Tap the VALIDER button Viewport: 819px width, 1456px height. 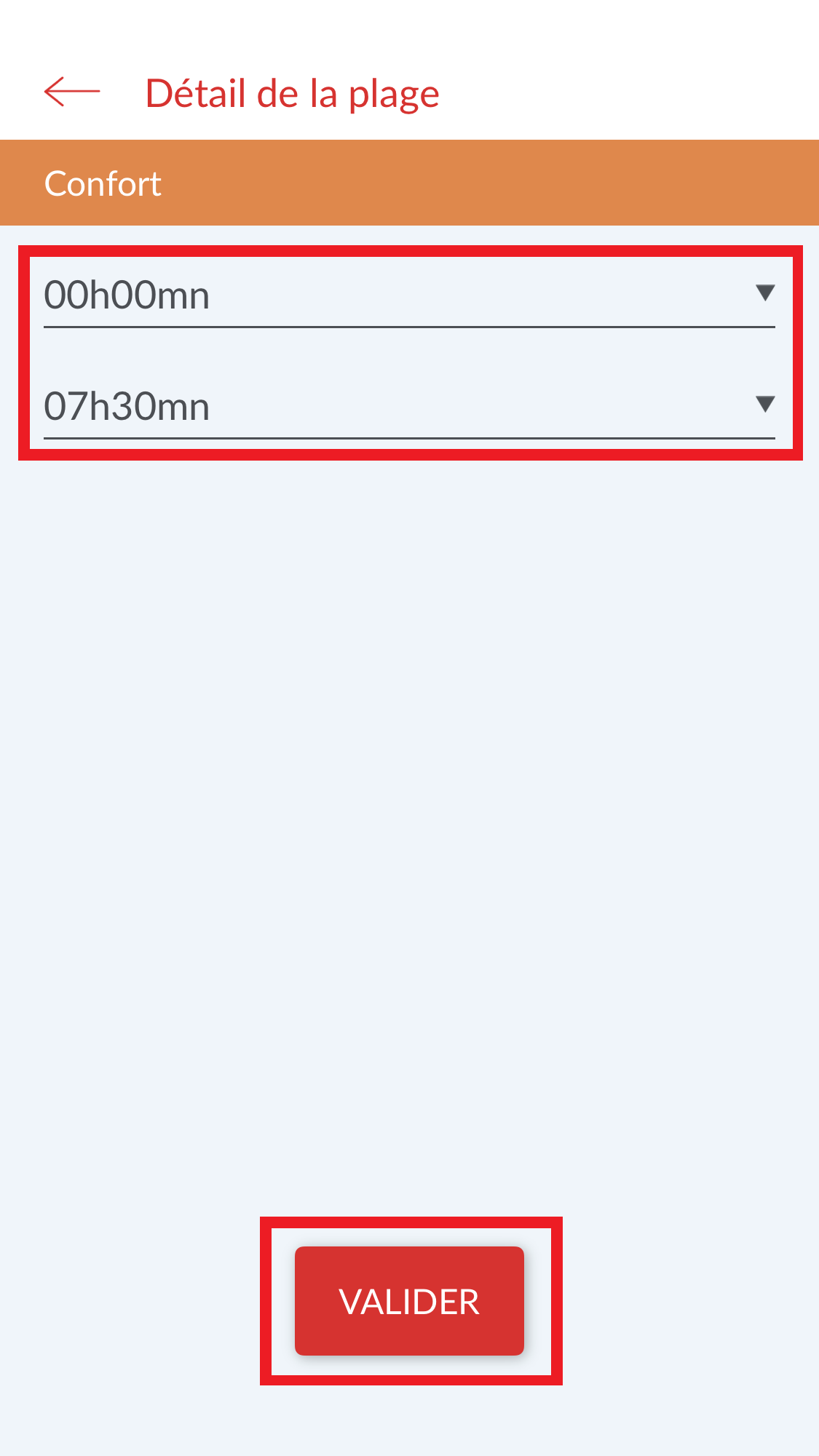pyautogui.click(x=409, y=1301)
